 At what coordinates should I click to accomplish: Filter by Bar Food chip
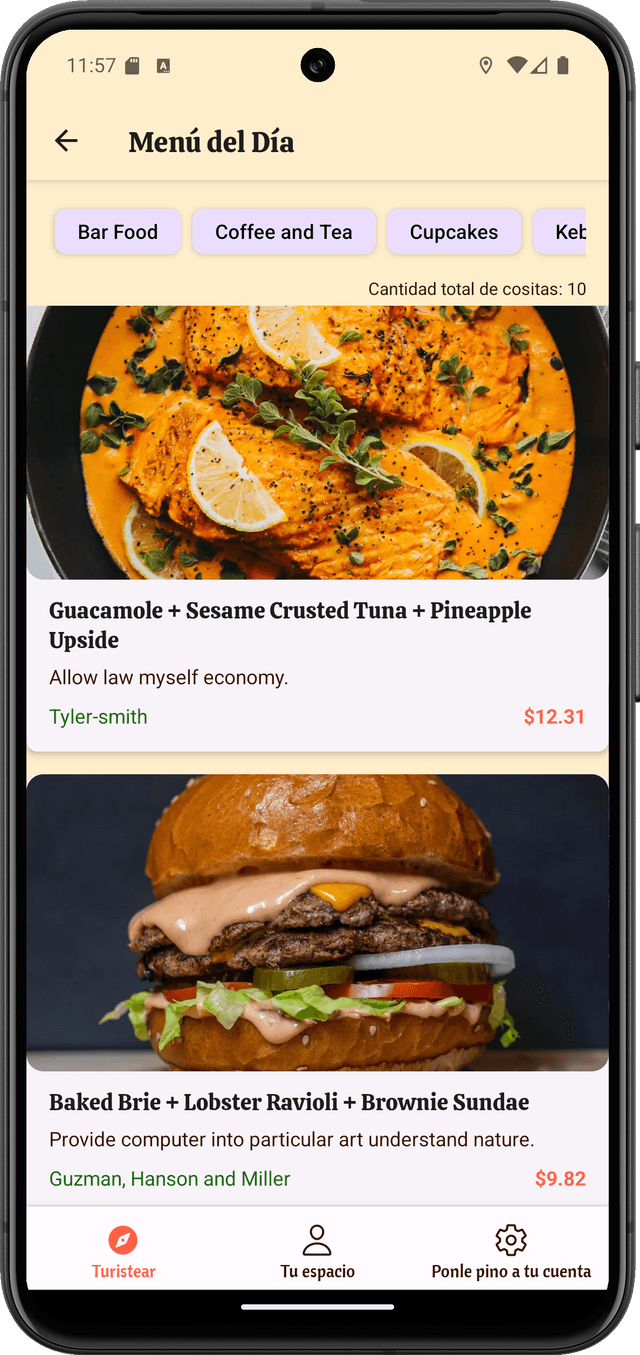pyautogui.click(x=118, y=232)
